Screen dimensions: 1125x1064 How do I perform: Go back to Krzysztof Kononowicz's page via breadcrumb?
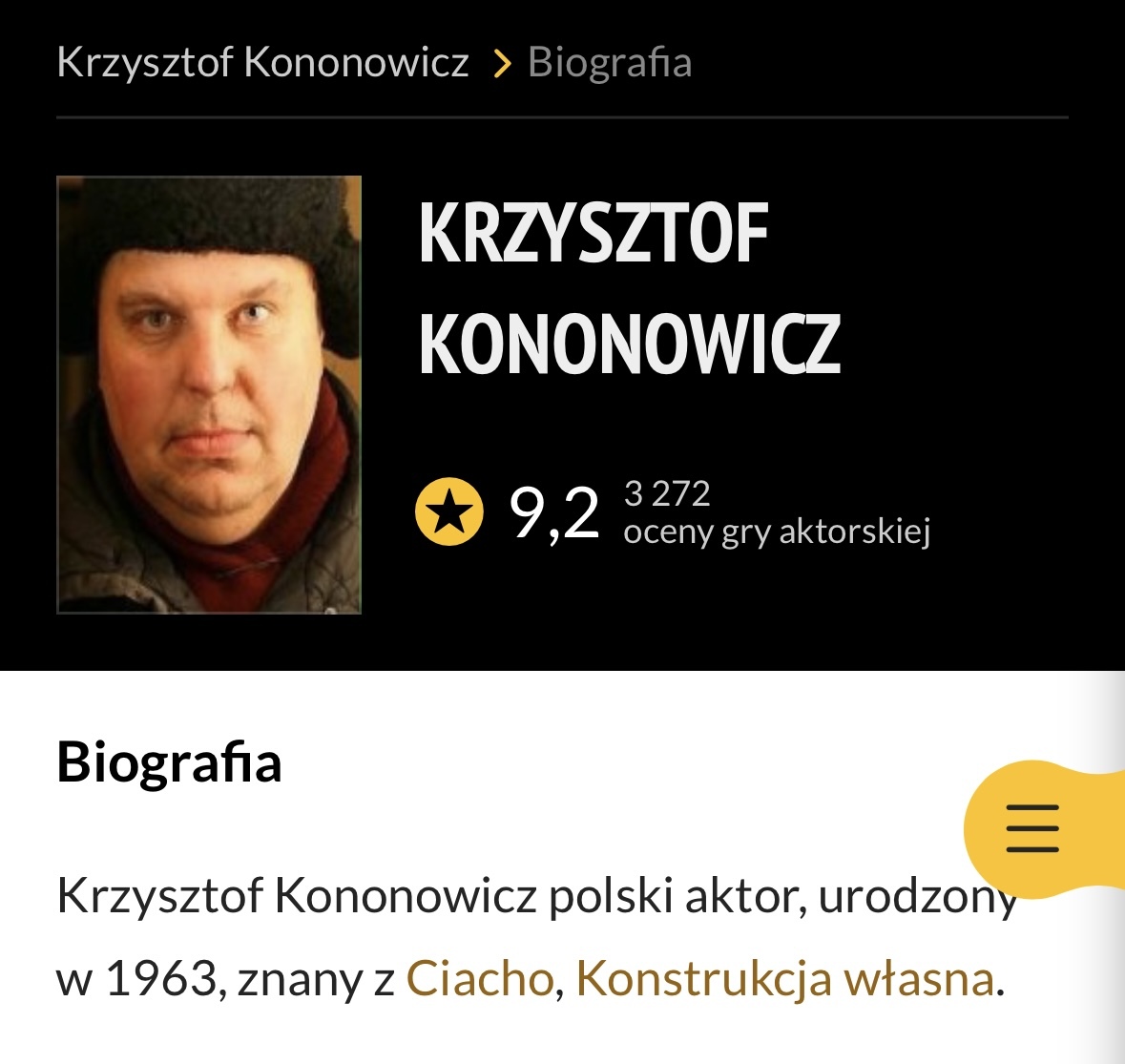pos(262,63)
